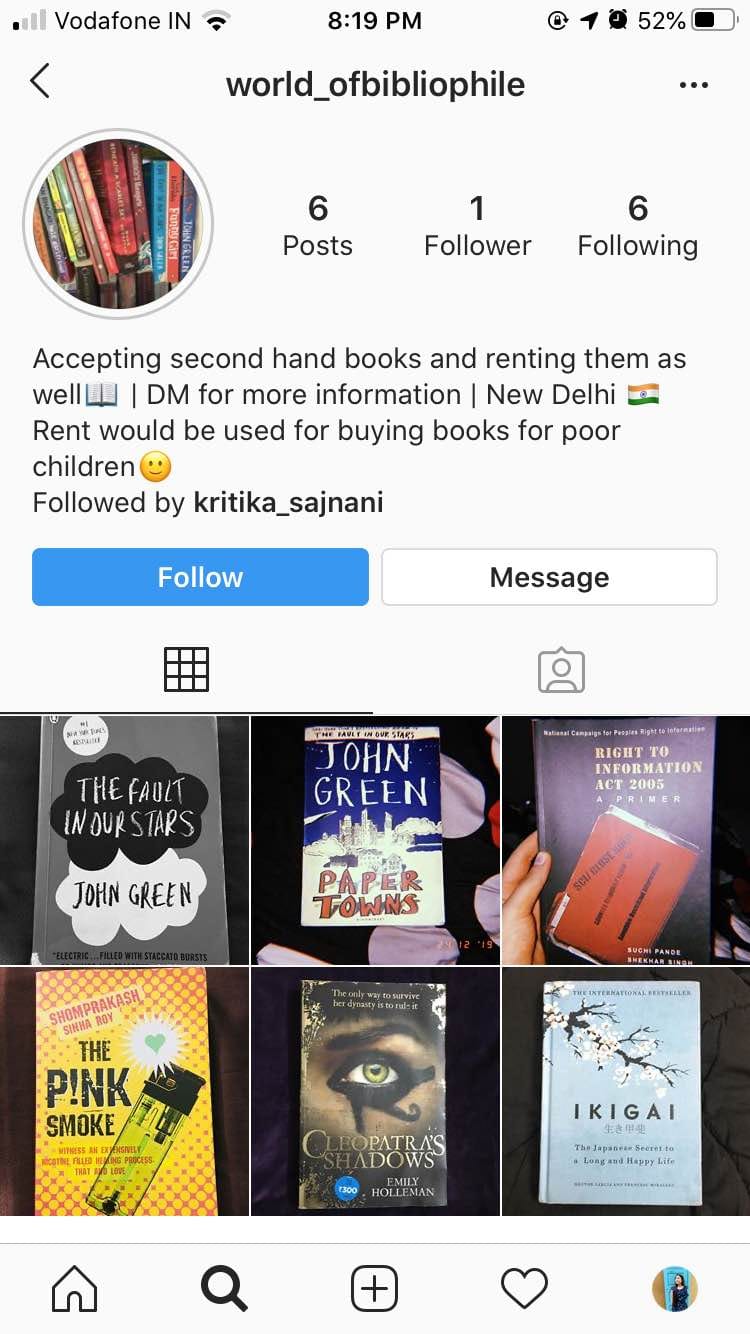The height and width of the screenshot is (1334, 750).
Task: Follow world_ofbibliophile
Action: (x=200, y=577)
